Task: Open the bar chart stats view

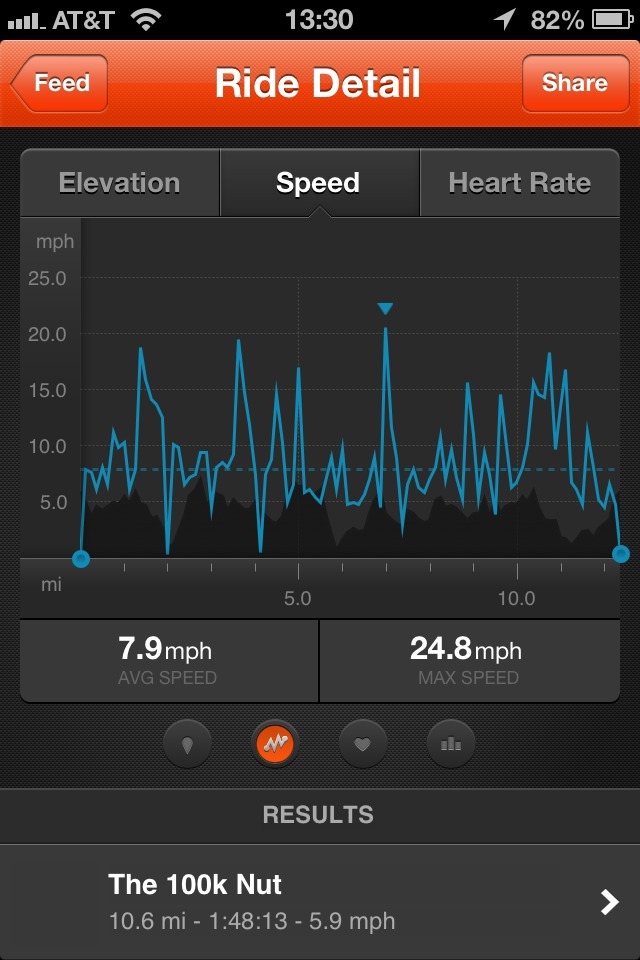Action: [x=451, y=744]
